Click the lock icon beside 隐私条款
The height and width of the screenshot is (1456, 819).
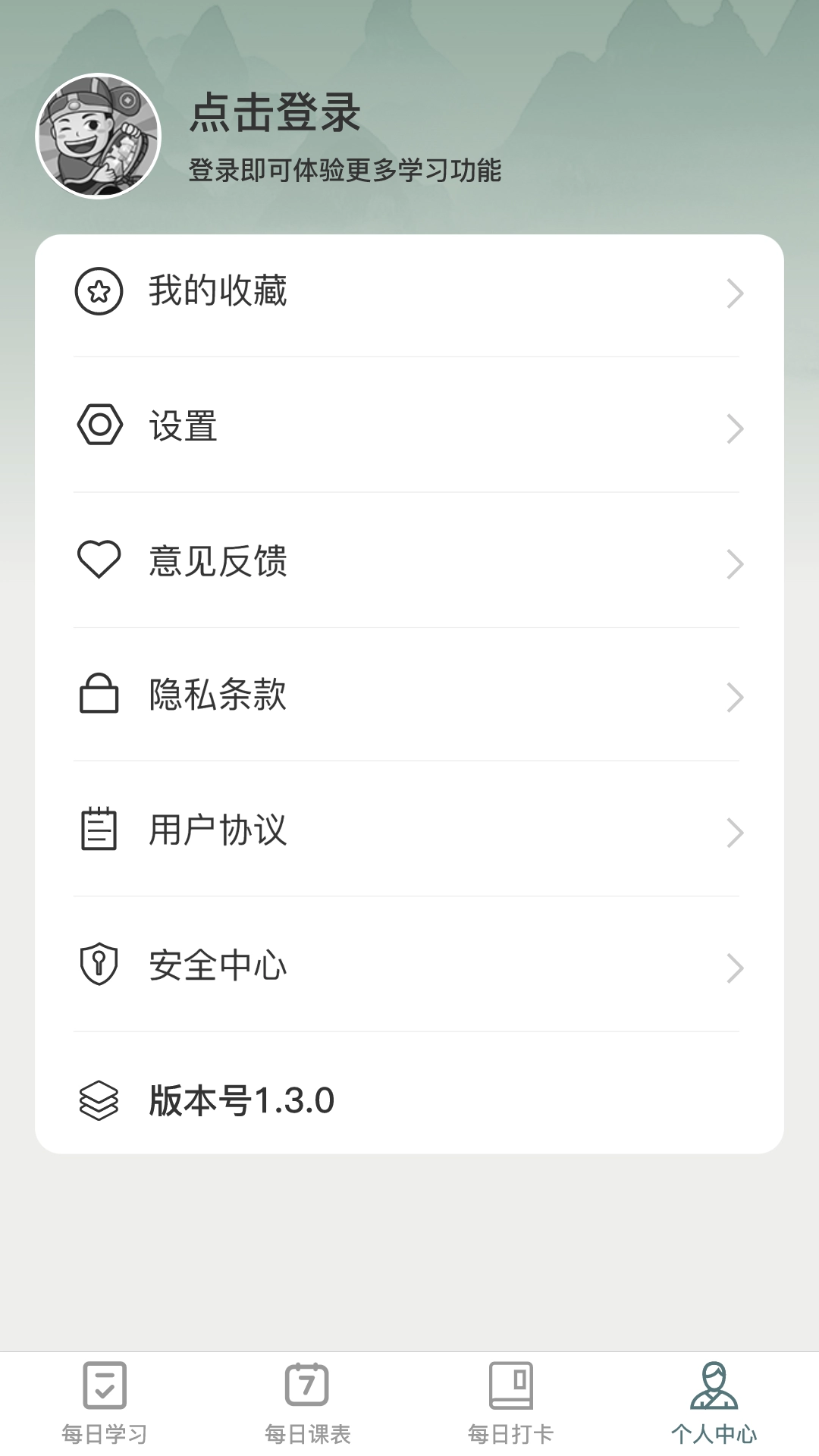click(x=99, y=695)
